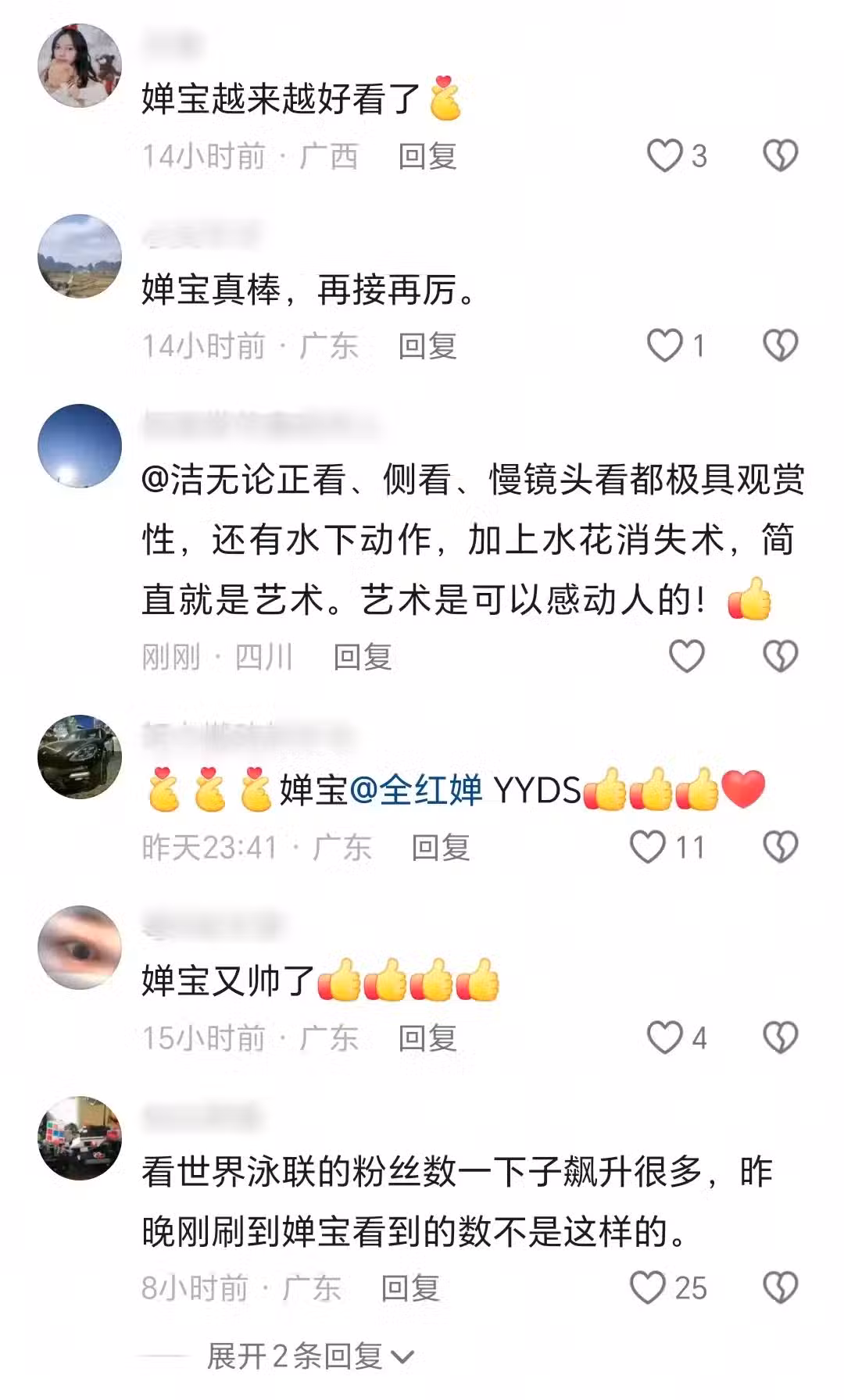Screen dimensions: 844x1400
Task: Reply to the comment about 世界泳联的粉丝数
Action: [x=409, y=1288]
